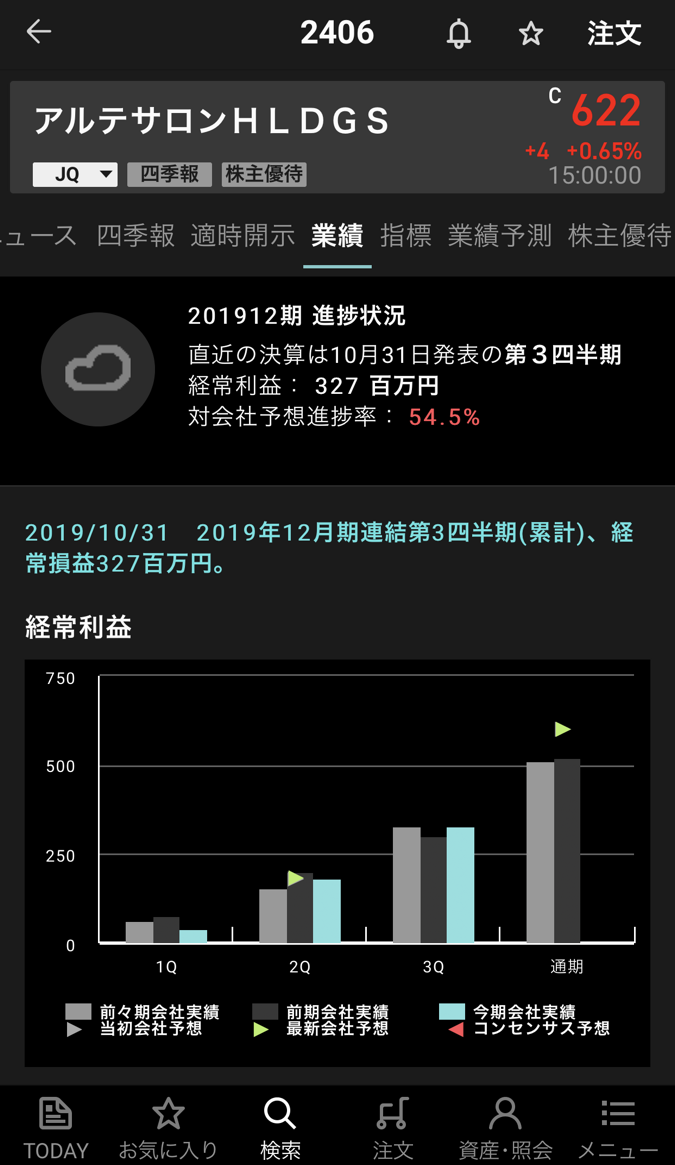Go to TODAY in the bottom bar
Viewport: 675px width, 1165px height.
tap(56, 1127)
